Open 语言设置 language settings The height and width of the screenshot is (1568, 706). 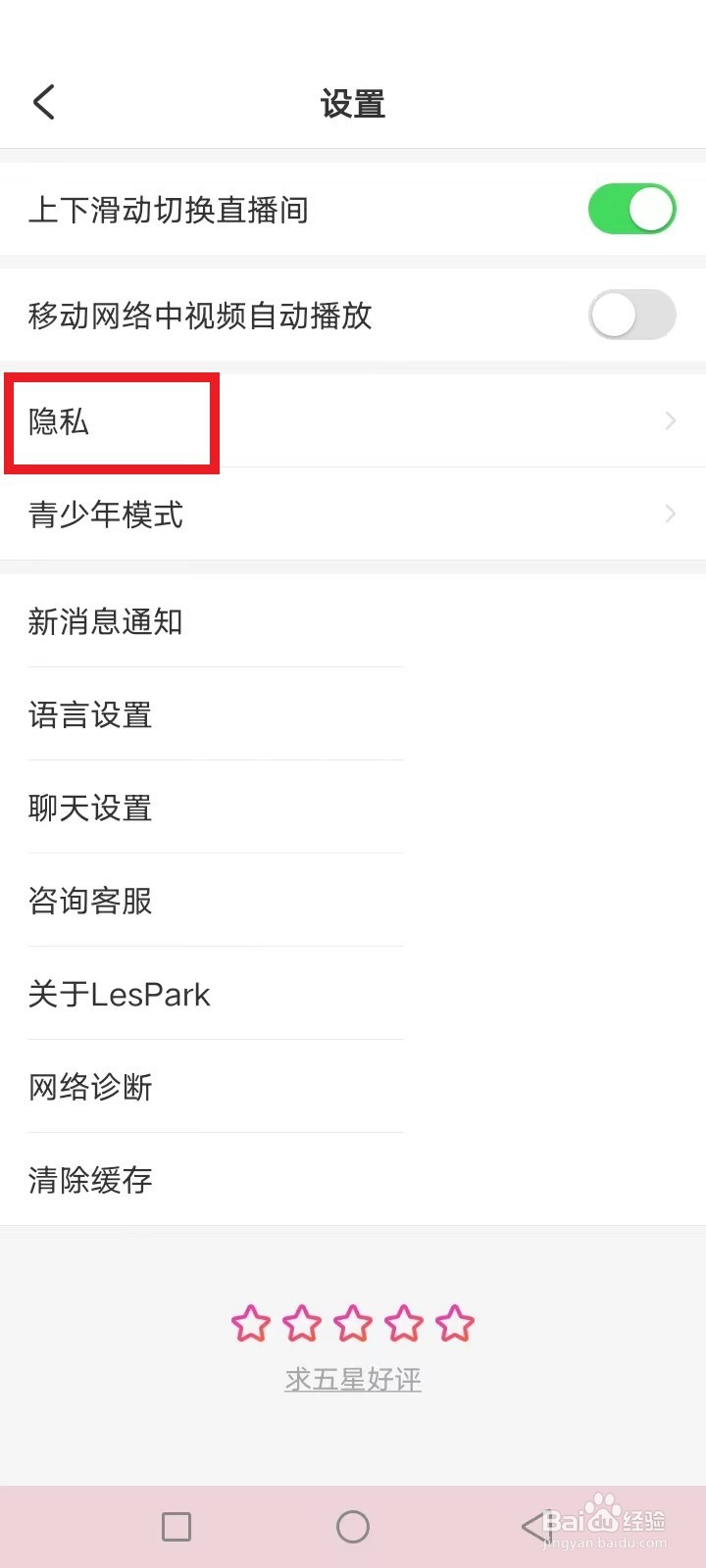click(90, 715)
